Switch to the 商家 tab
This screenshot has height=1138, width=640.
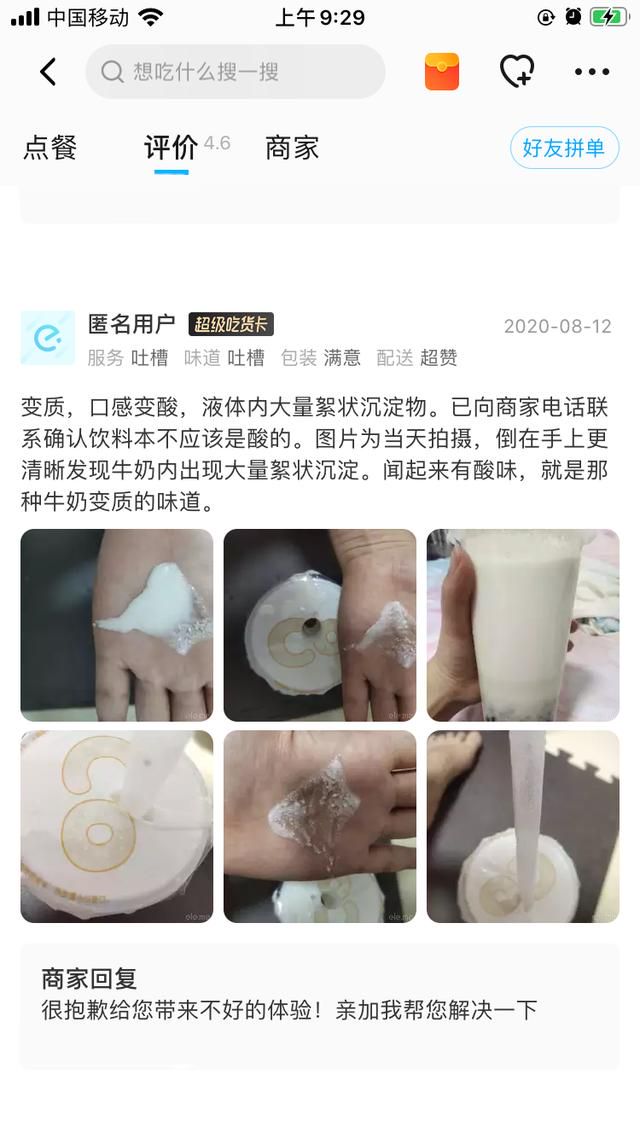click(x=292, y=148)
